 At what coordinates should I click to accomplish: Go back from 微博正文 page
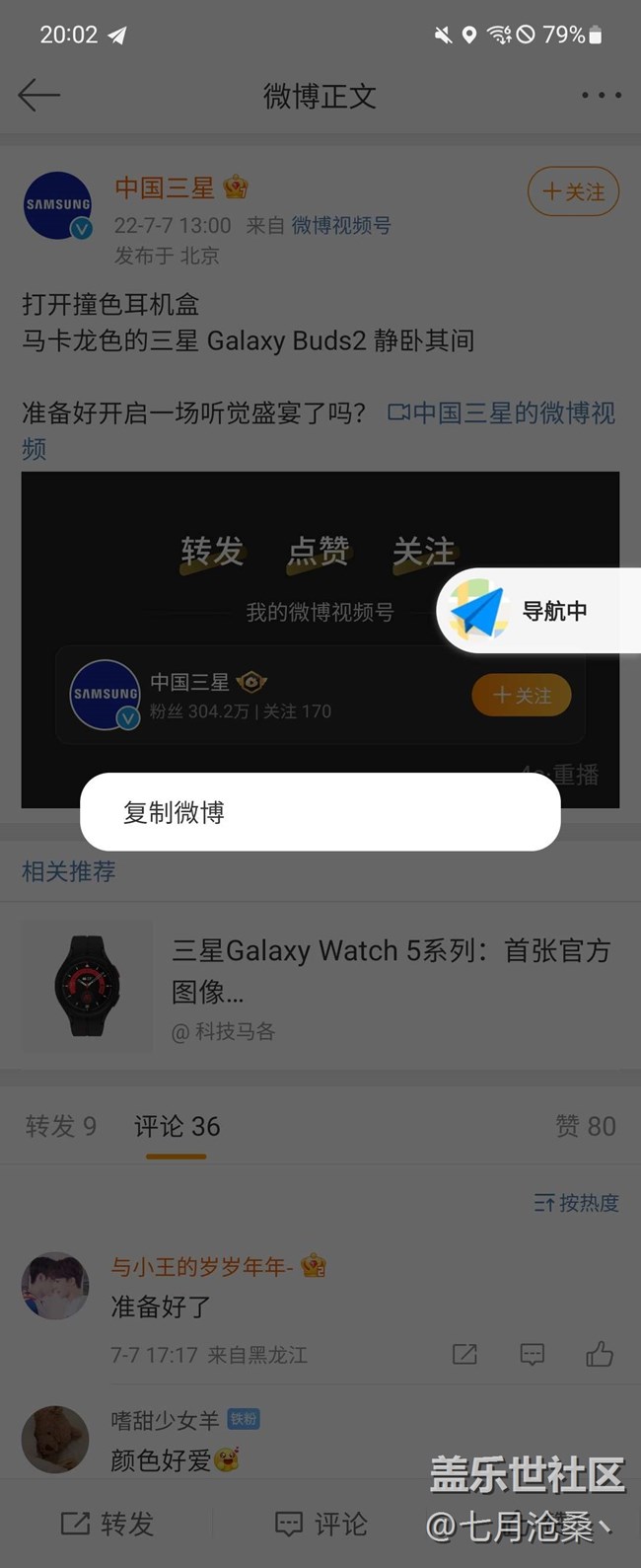[x=39, y=95]
